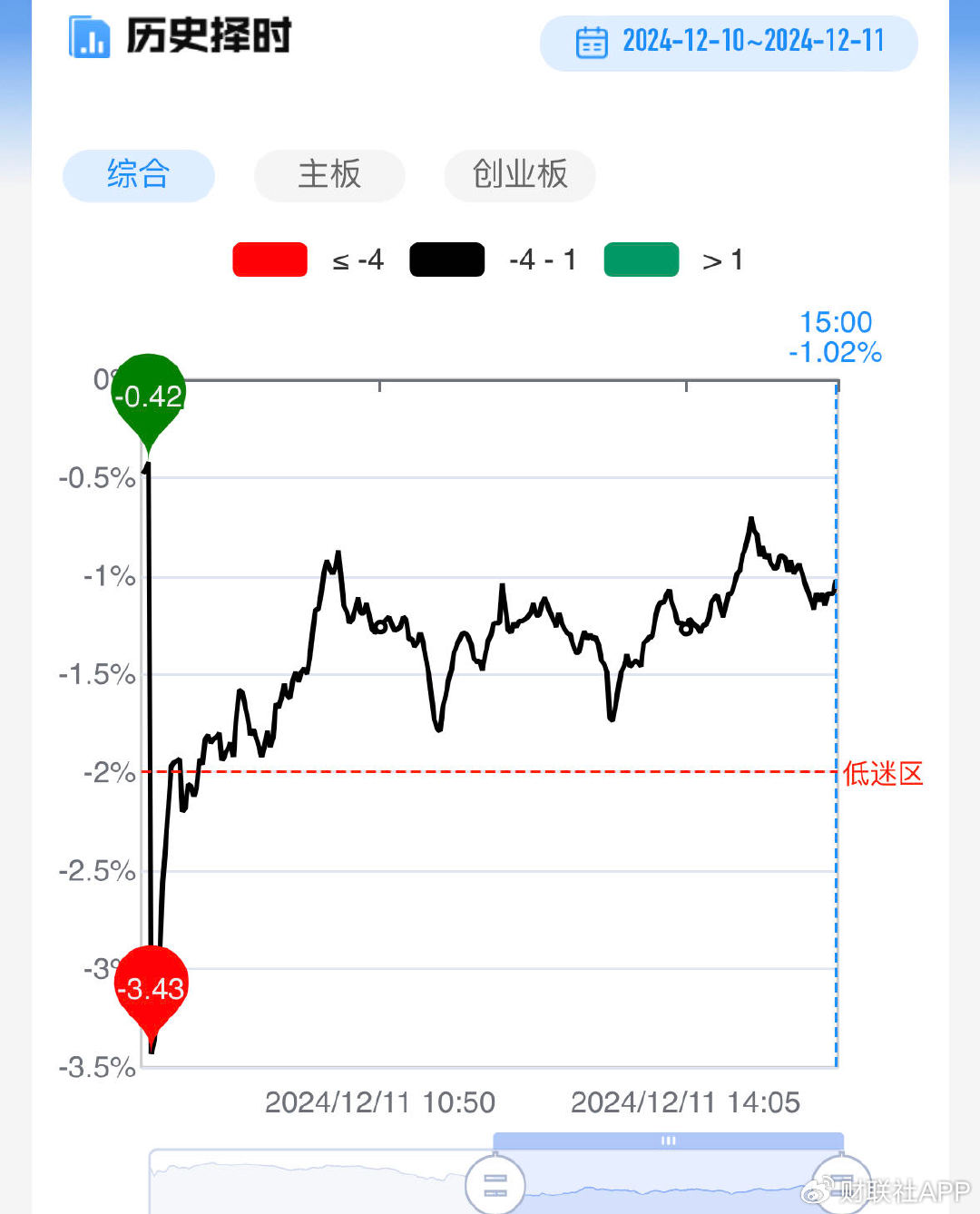This screenshot has height=1214, width=980.
Task: Switch to the 综合 tab
Action: pyautogui.click(x=138, y=176)
